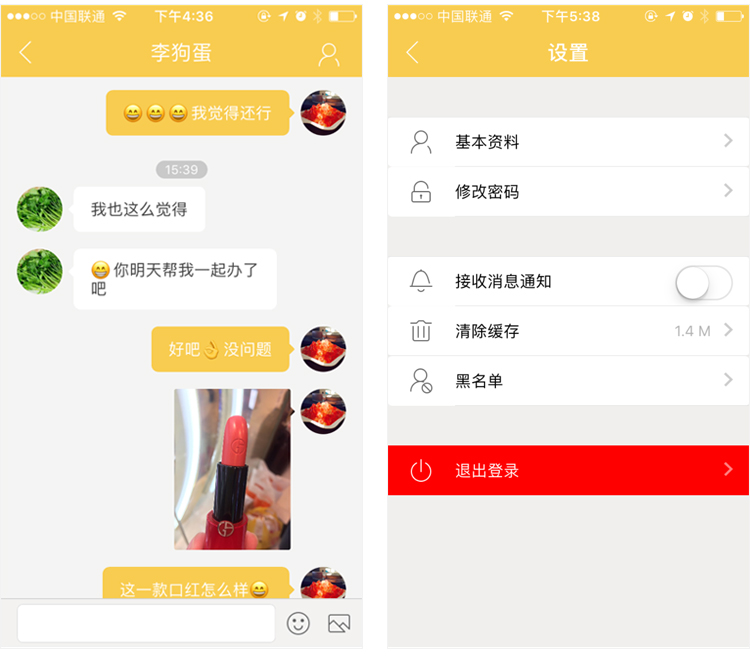
Task: Focus the chat message input box
Action: [x=146, y=623]
